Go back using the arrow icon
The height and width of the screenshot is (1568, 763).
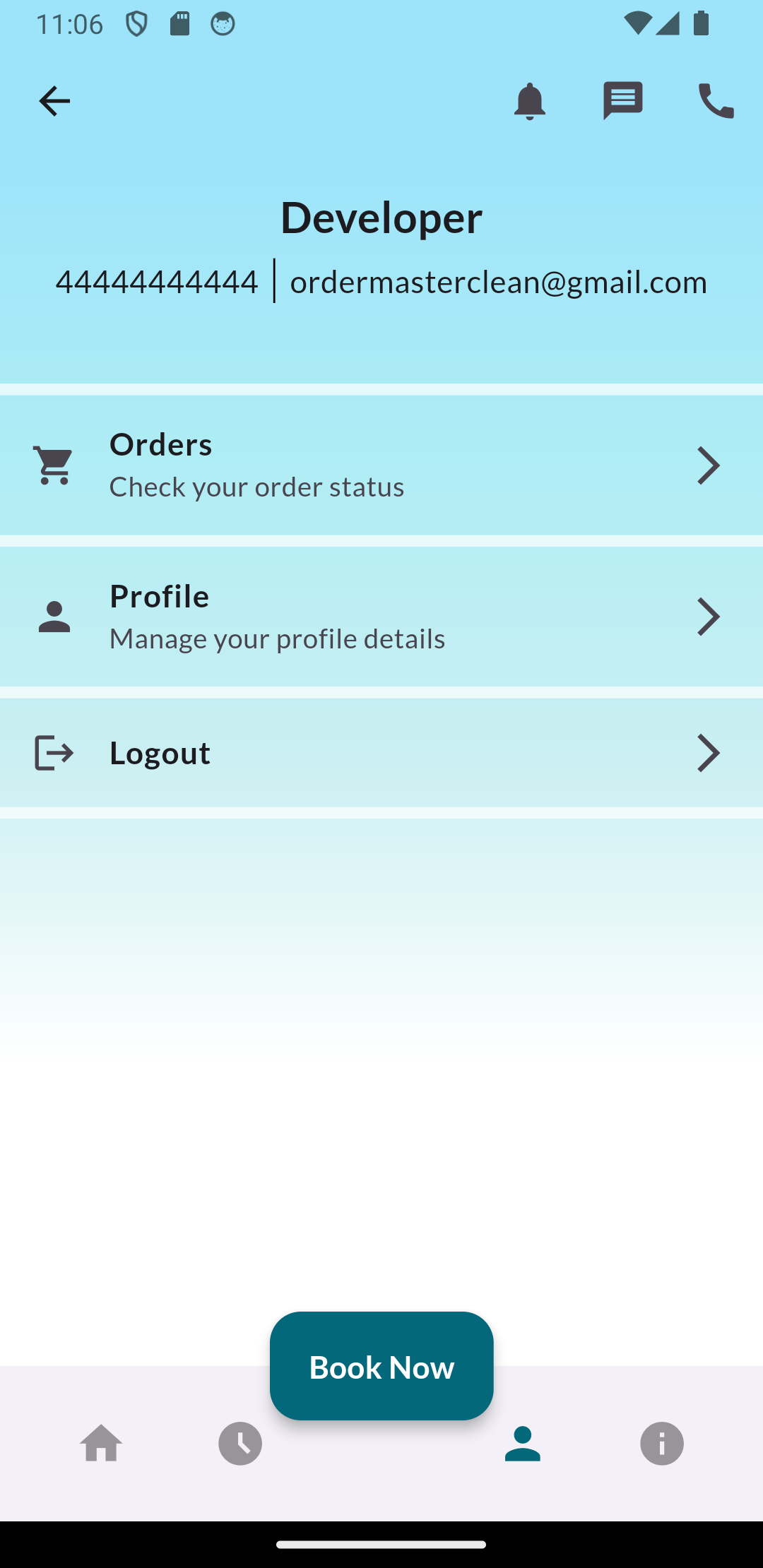[54, 101]
